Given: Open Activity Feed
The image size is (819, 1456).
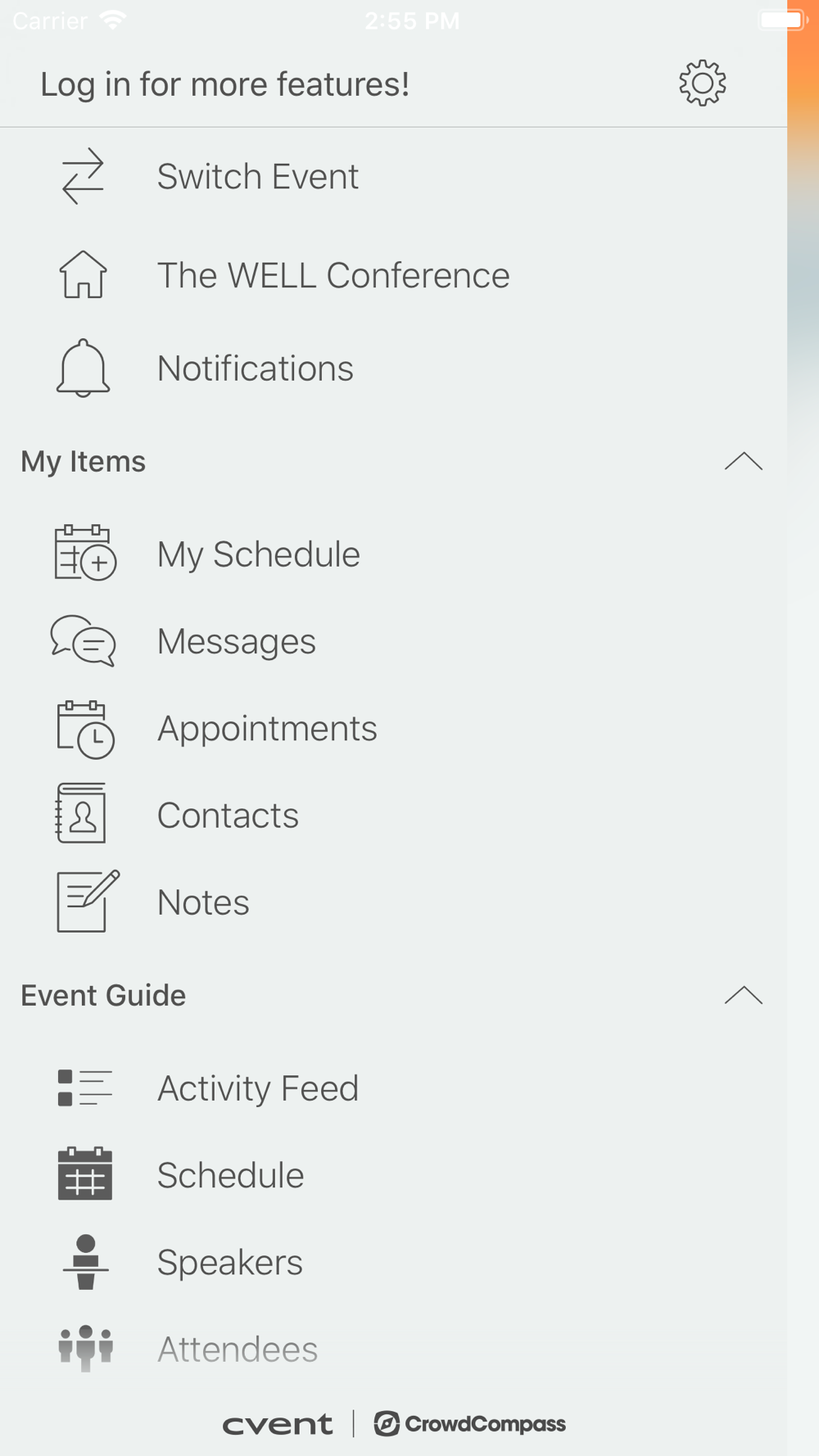Looking at the screenshot, I should pos(393,1088).
